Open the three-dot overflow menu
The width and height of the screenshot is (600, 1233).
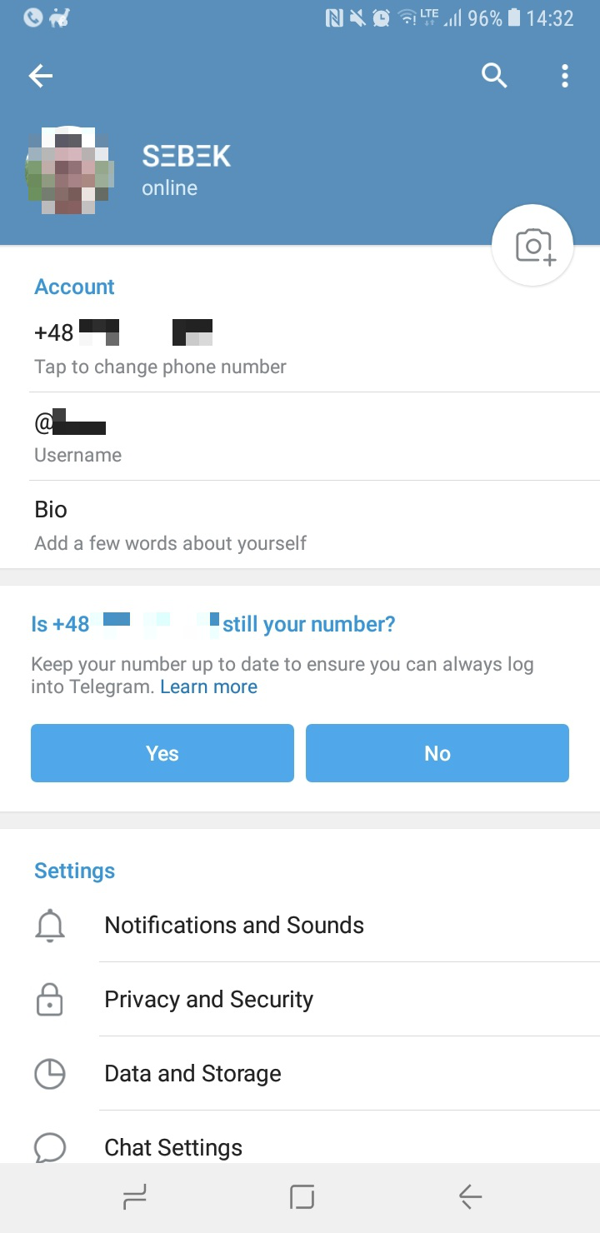click(565, 76)
